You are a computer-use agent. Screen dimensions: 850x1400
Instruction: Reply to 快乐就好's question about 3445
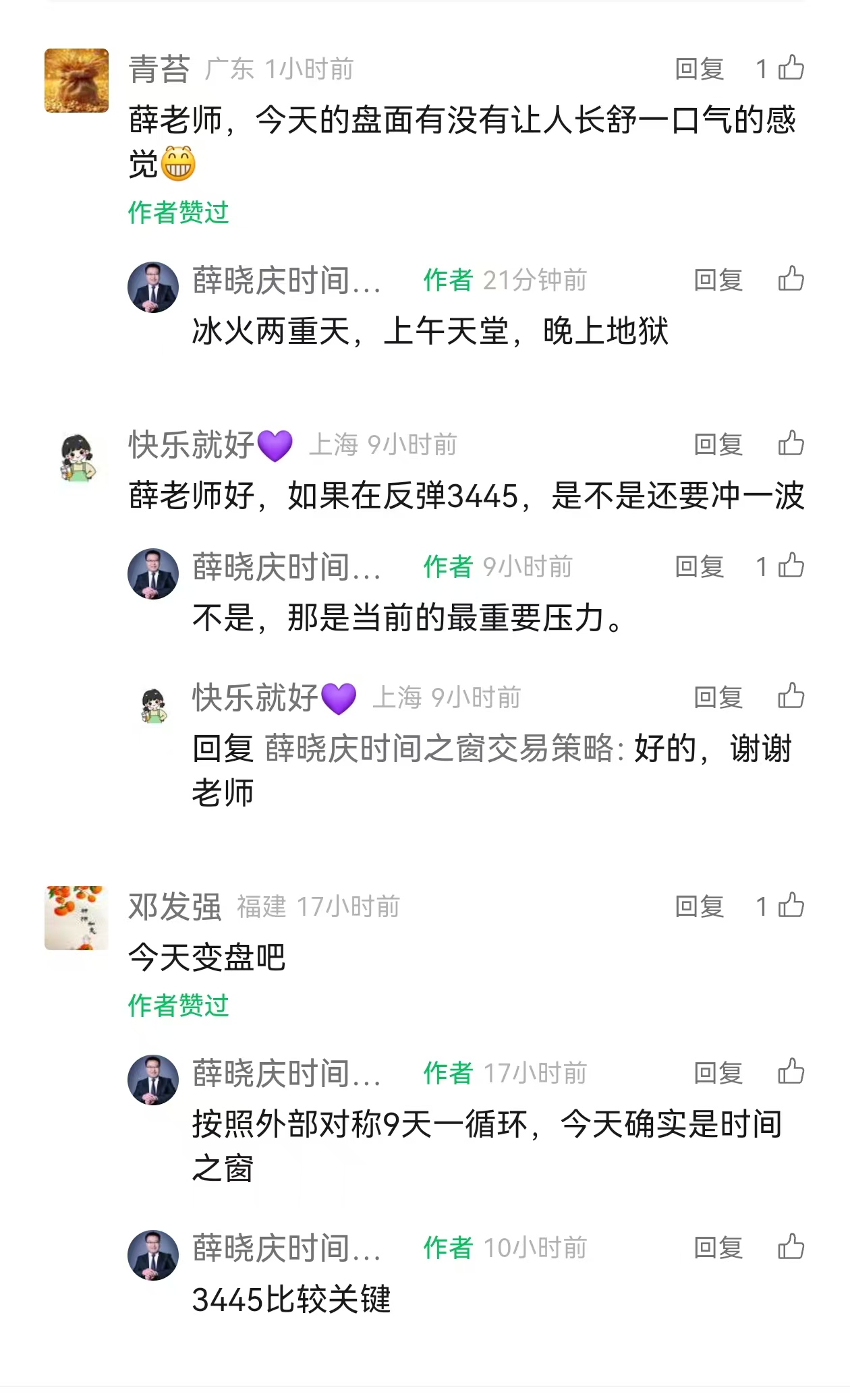(x=718, y=444)
